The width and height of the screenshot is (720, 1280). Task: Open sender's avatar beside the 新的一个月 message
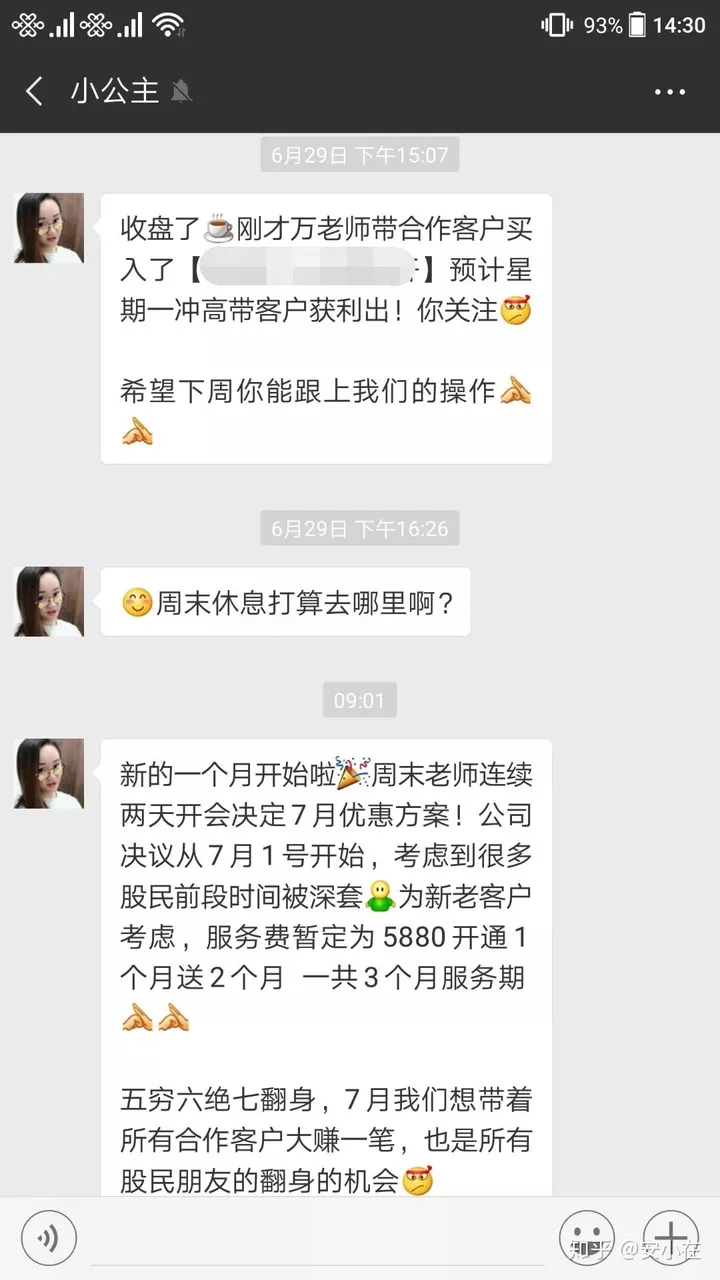point(49,773)
